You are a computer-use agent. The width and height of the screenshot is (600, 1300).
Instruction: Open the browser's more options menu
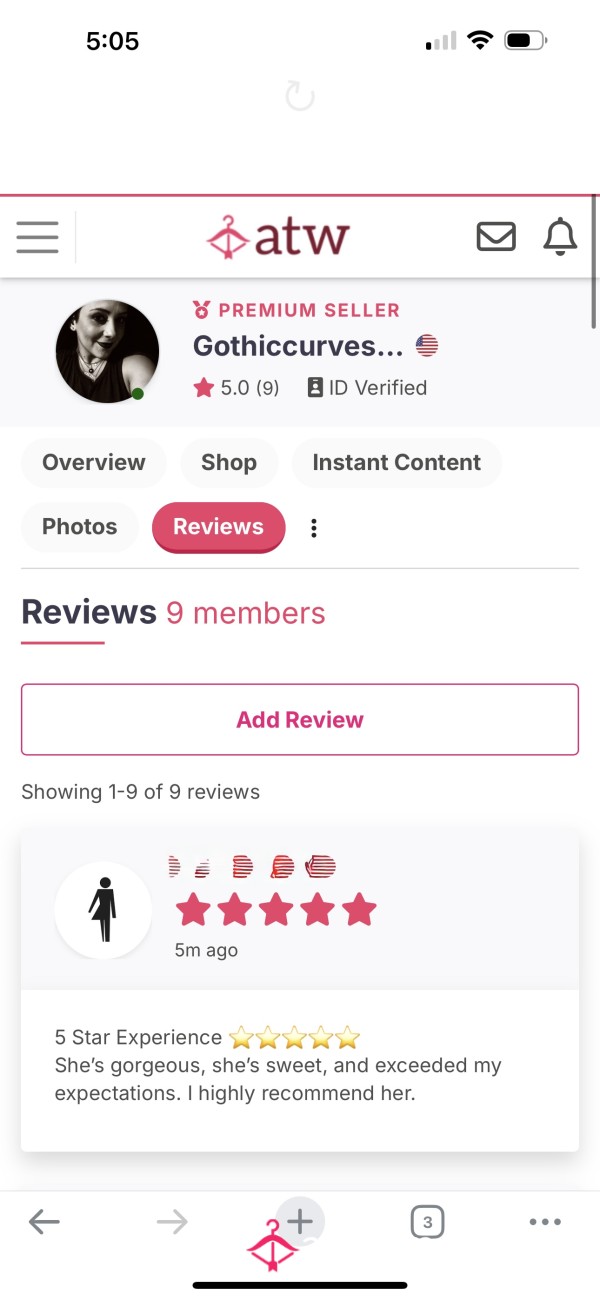click(546, 1221)
